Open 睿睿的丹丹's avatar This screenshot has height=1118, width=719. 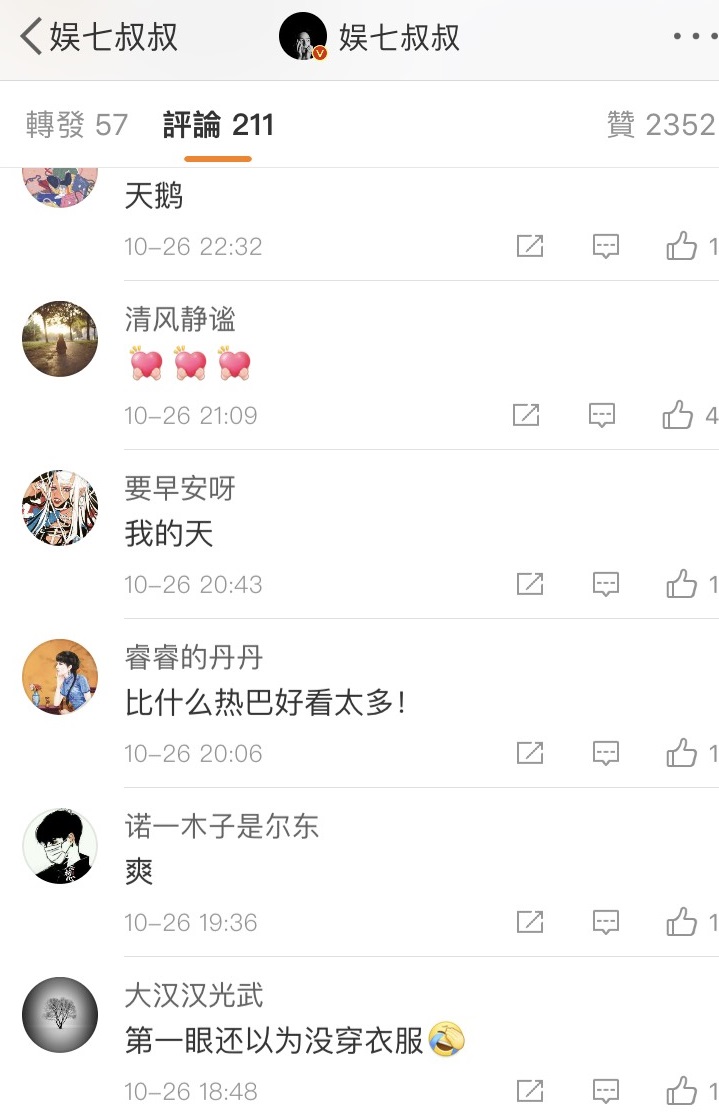point(60,677)
